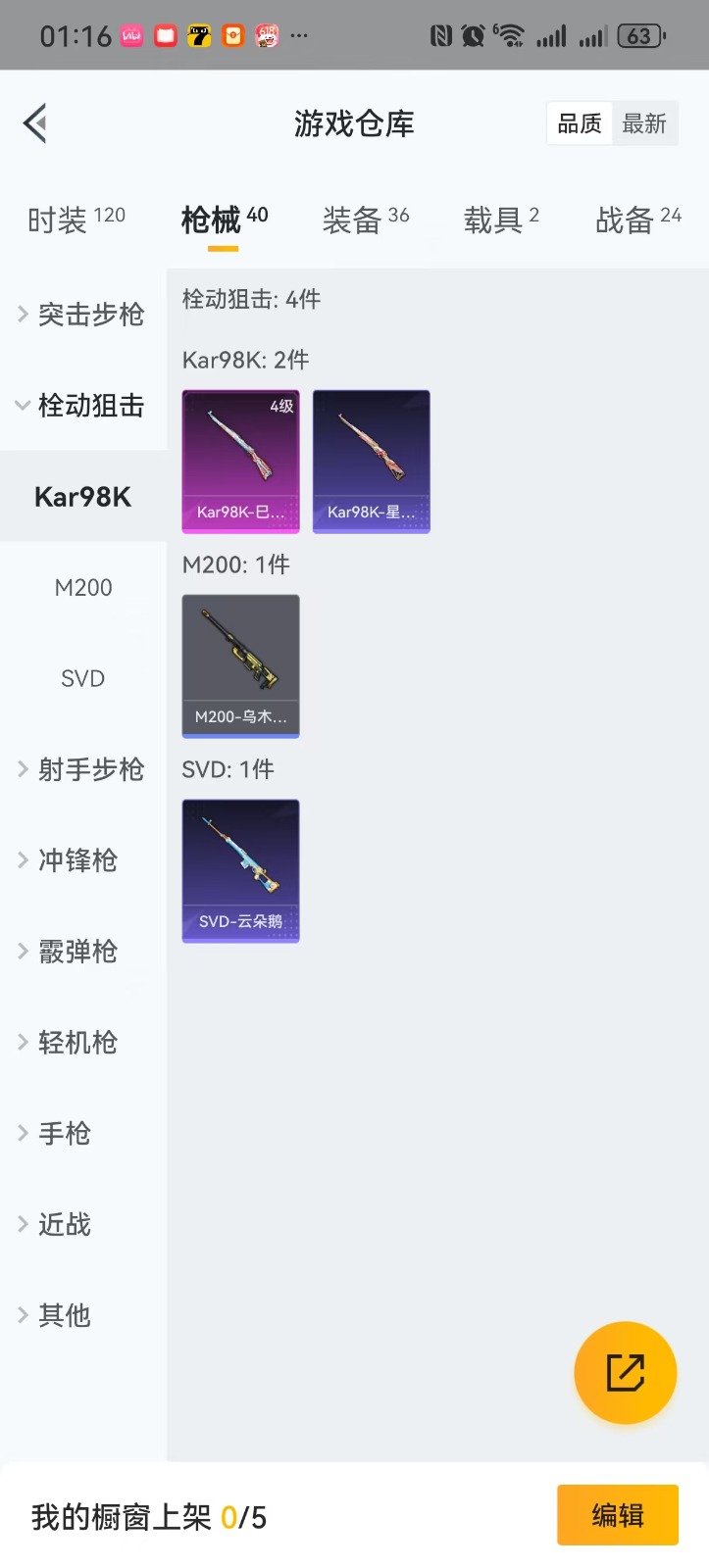Switch to the 战备 tab
The height and width of the screenshot is (1568, 709).
[637, 220]
